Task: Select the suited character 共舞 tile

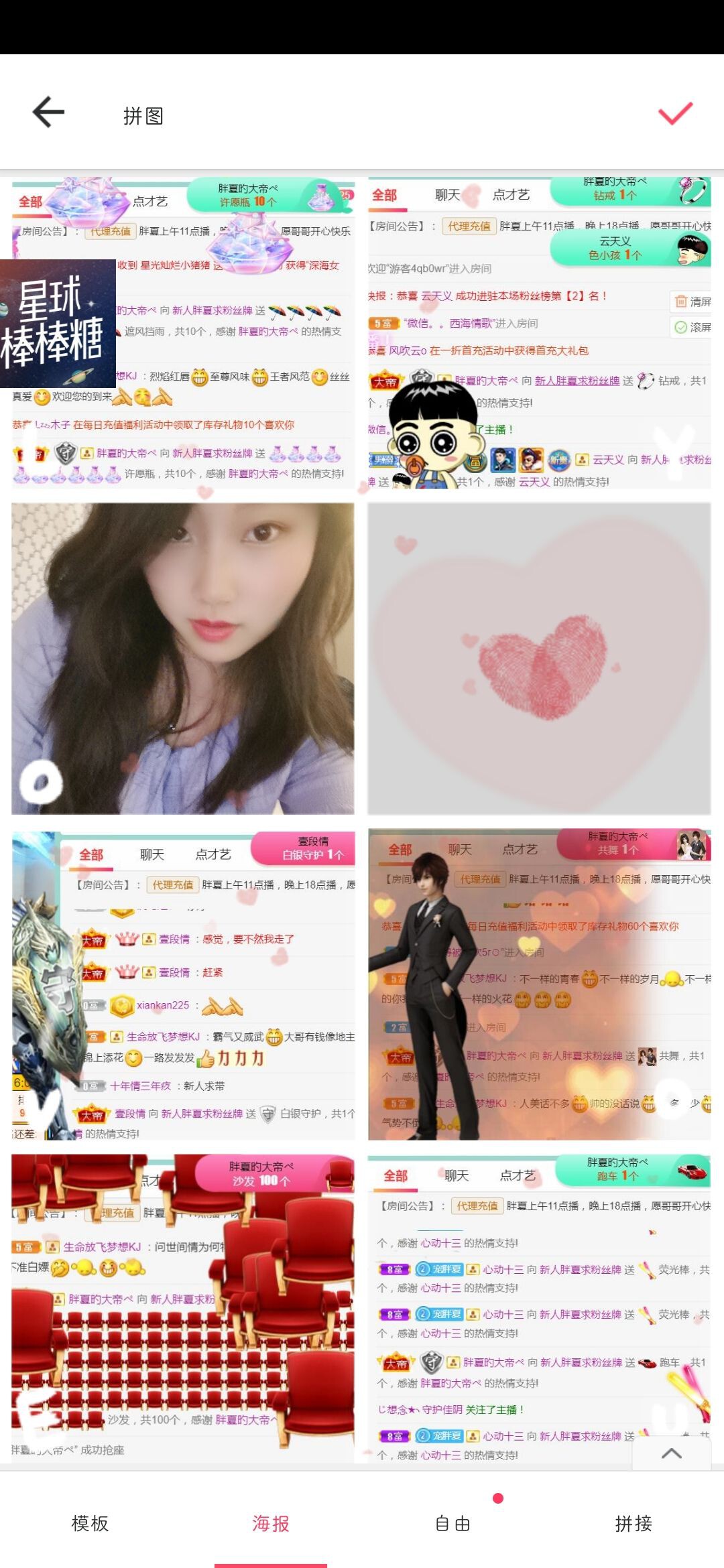Action: pyautogui.click(x=539, y=985)
